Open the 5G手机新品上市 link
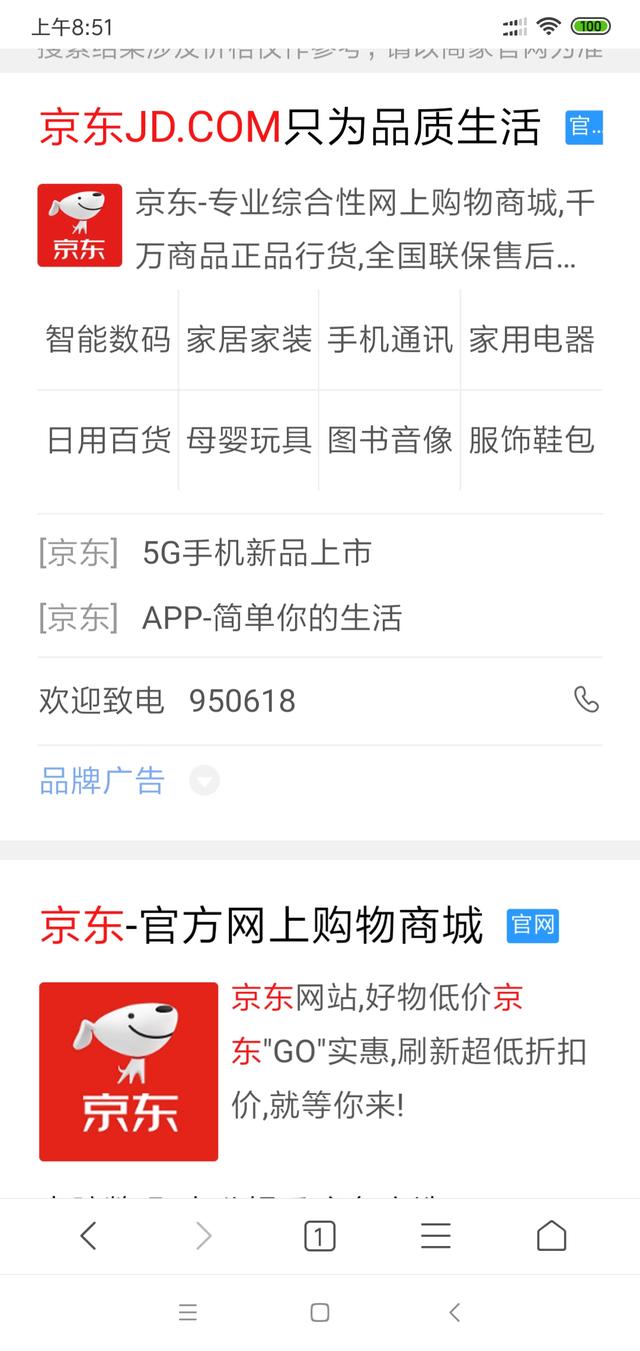 (x=257, y=553)
